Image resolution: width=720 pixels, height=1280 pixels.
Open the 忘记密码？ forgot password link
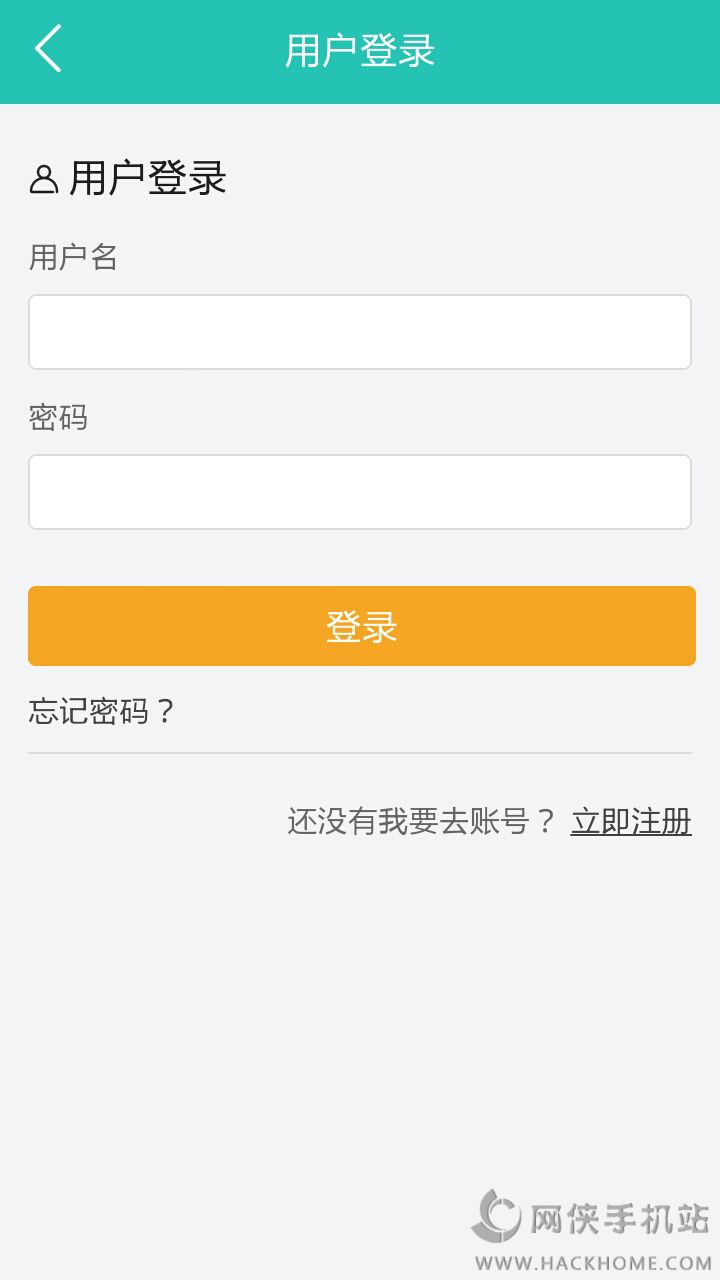(102, 712)
